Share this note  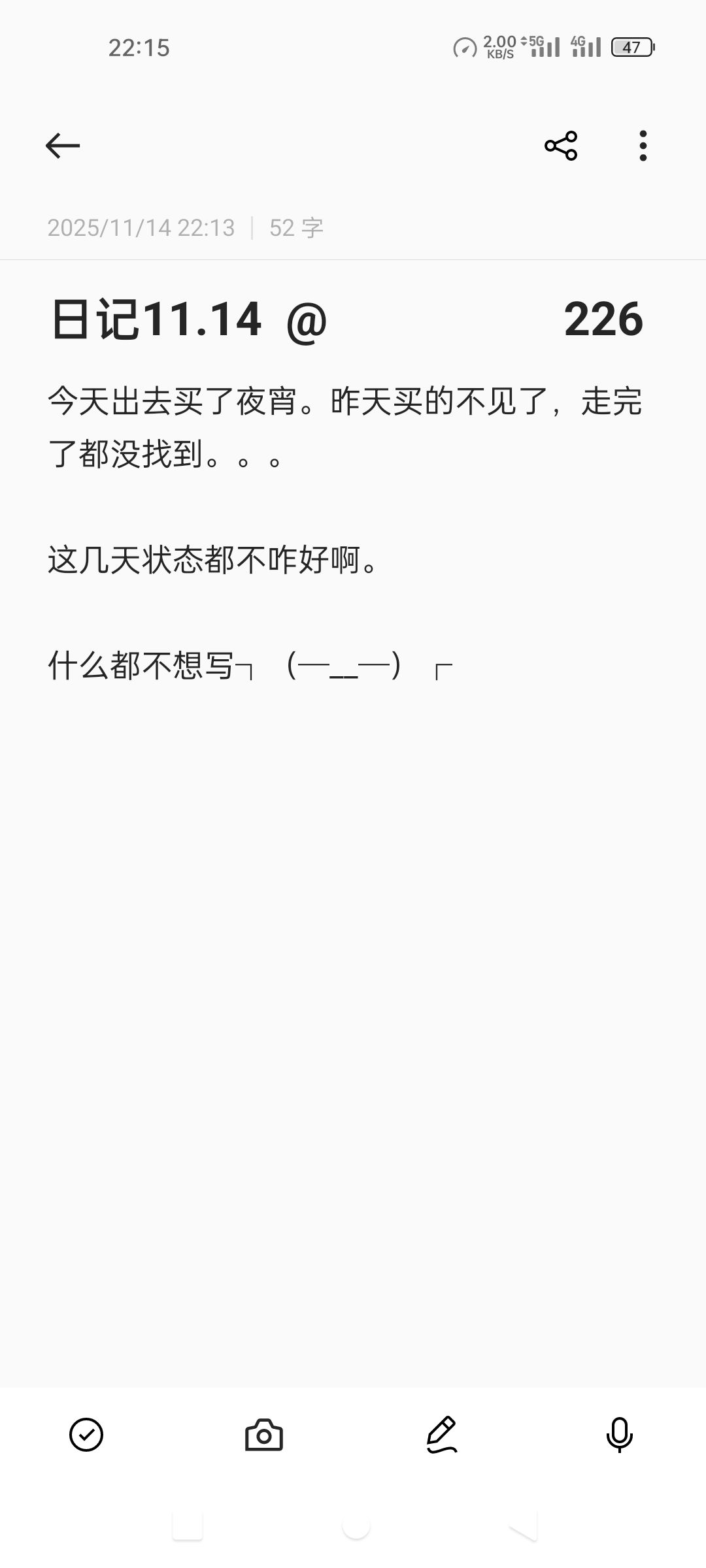[561, 145]
